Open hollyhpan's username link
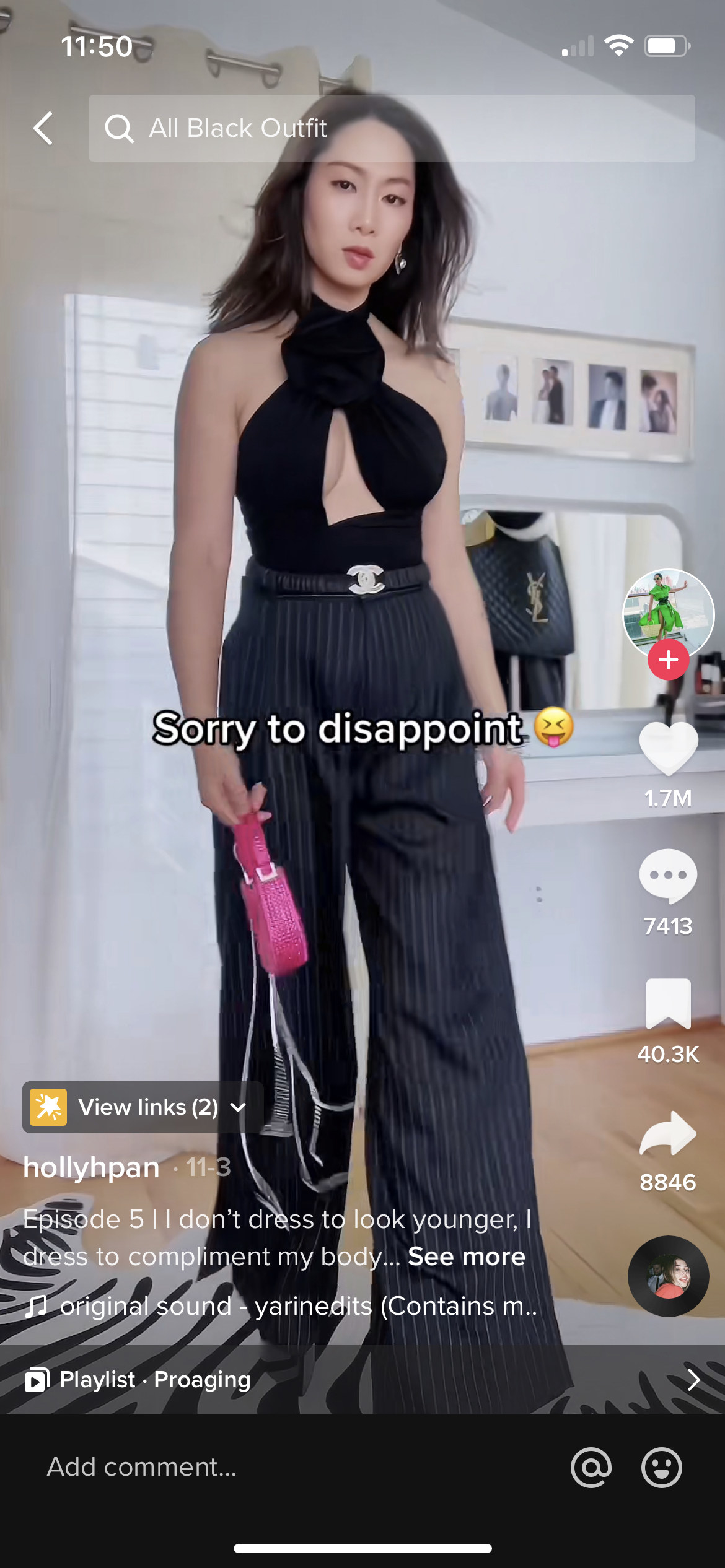This screenshot has width=725, height=1568. 91,1167
